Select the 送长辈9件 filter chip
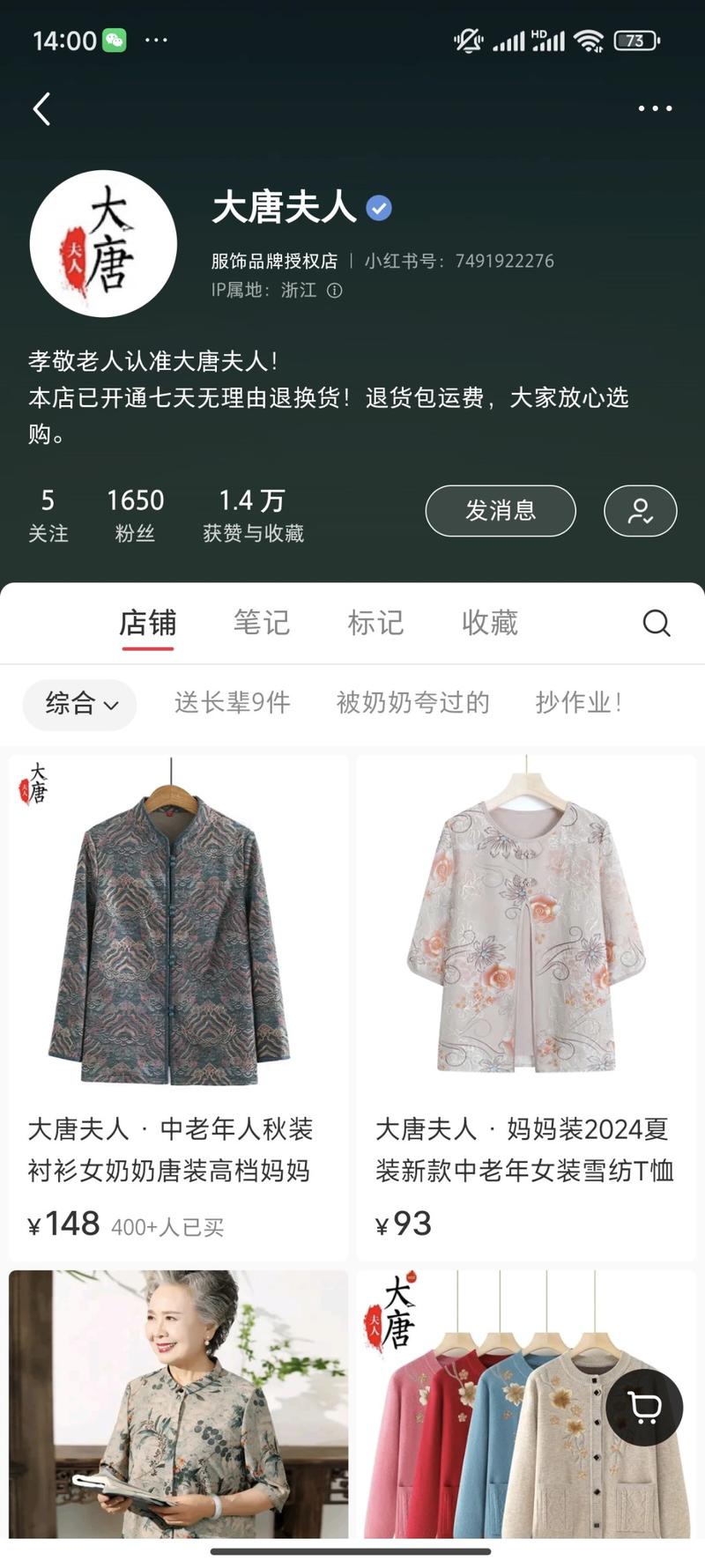705x1568 pixels. pos(232,704)
